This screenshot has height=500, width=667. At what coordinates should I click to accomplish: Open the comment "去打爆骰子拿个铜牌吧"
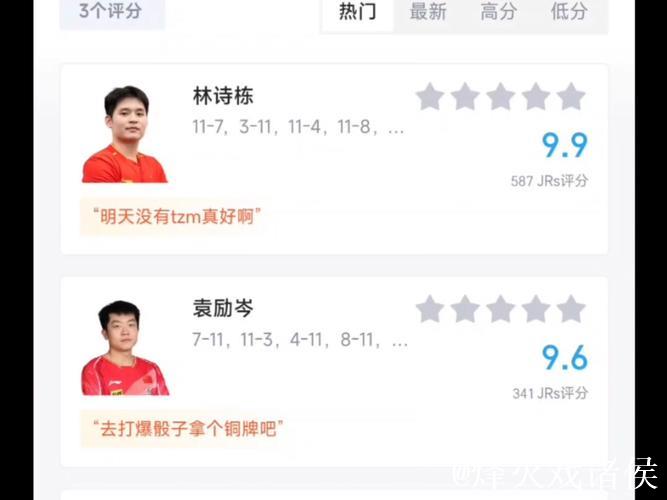tap(187, 428)
